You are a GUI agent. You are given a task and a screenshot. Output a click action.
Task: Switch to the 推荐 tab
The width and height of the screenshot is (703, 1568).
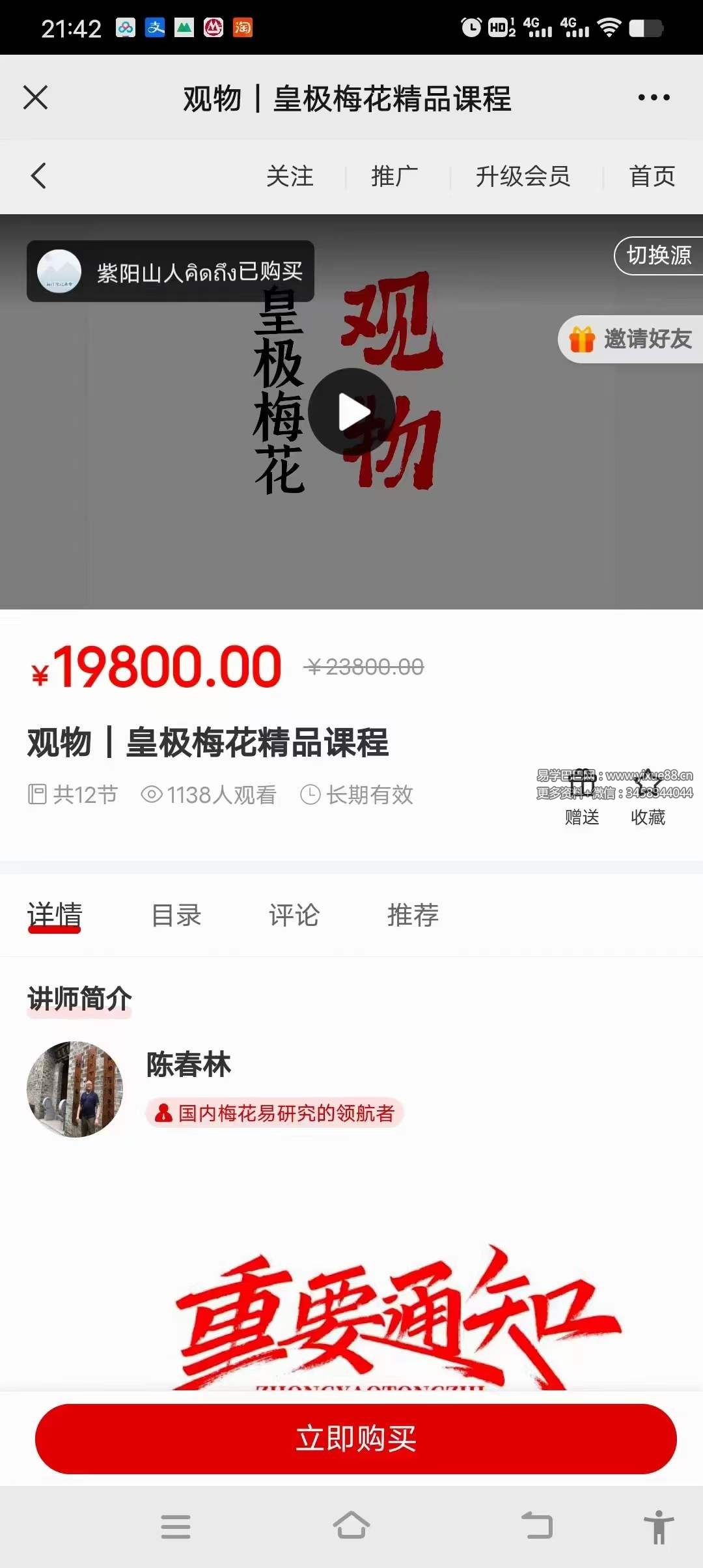pyautogui.click(x=413, y=915)
